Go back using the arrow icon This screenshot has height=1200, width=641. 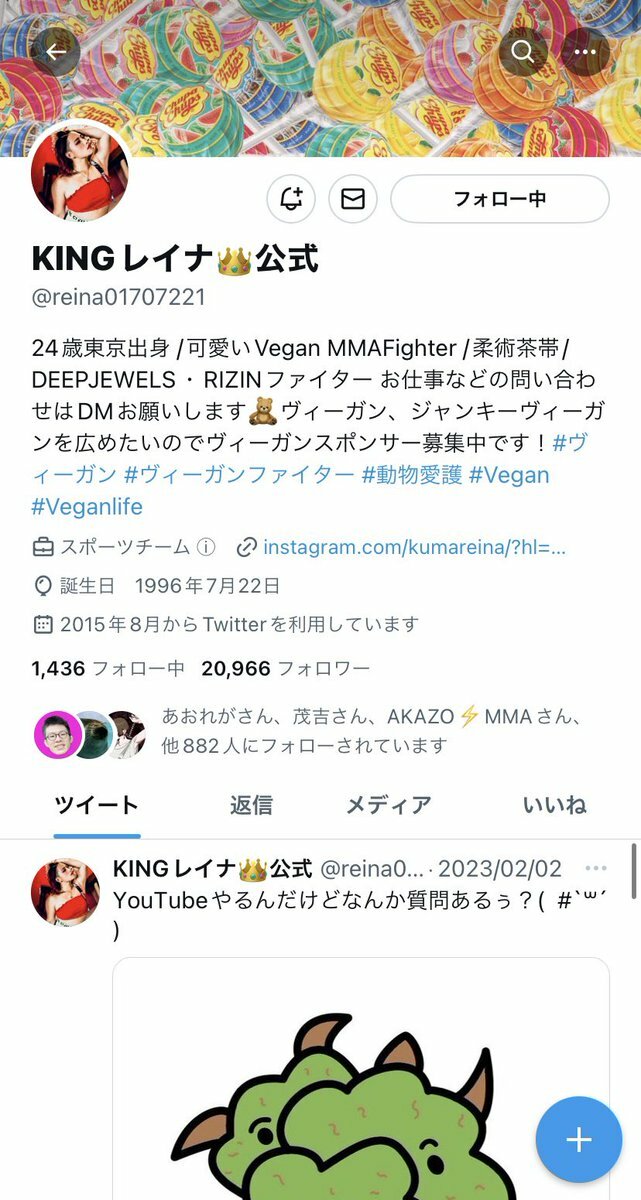[56, 52]
